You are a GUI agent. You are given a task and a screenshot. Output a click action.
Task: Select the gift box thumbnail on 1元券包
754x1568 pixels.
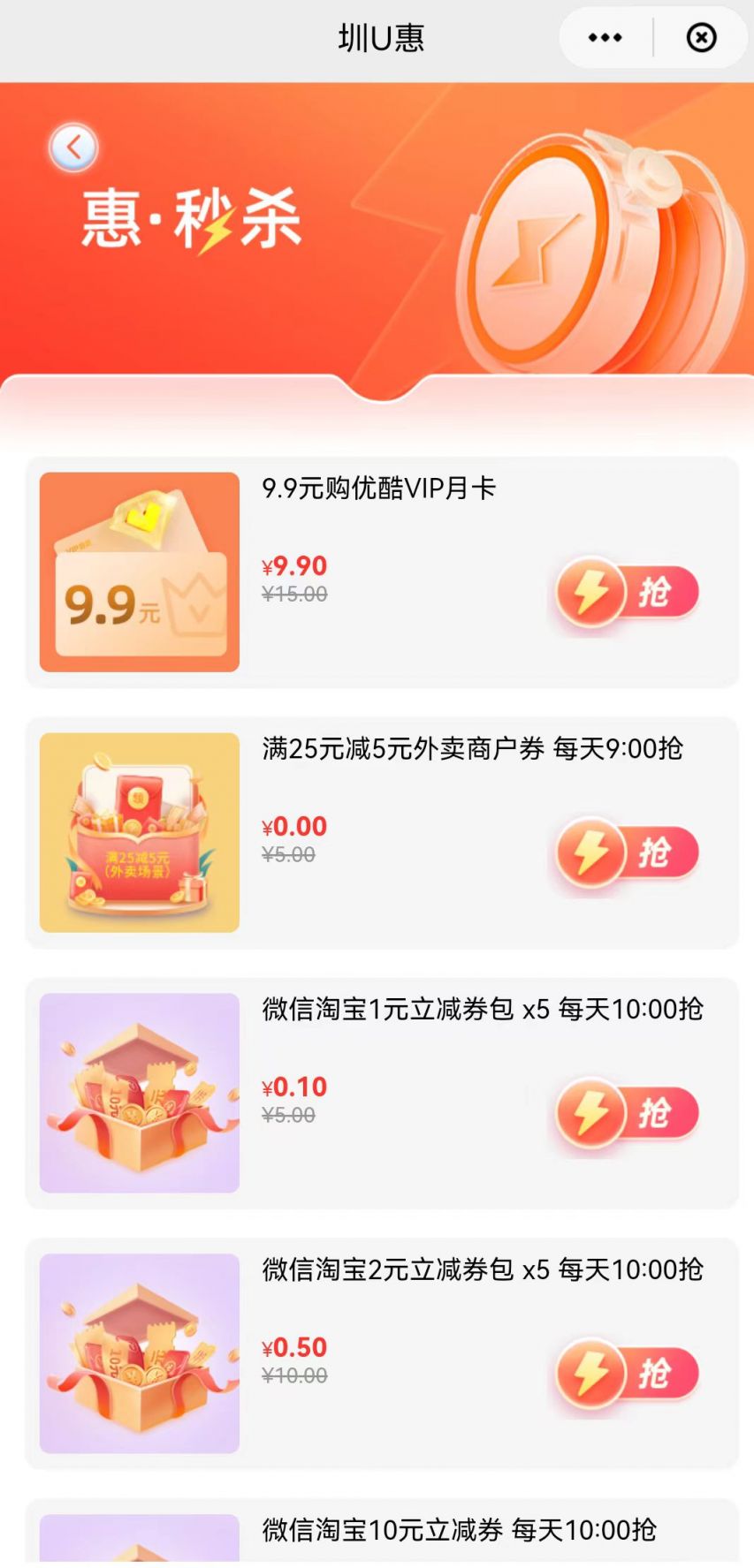coord(139,1092)
